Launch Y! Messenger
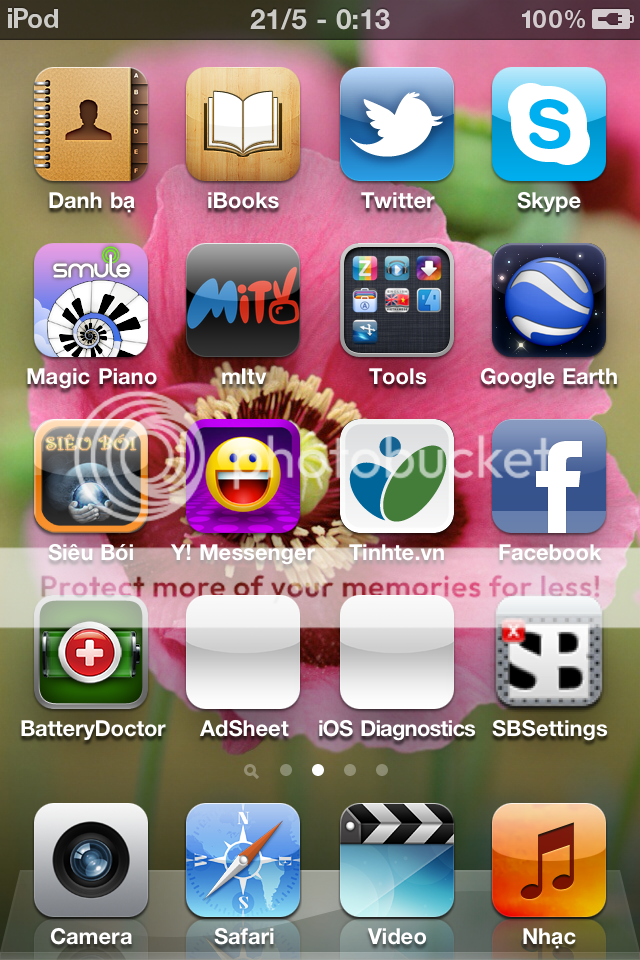This screenshot has height=960, width=640. tap(243, 476)
